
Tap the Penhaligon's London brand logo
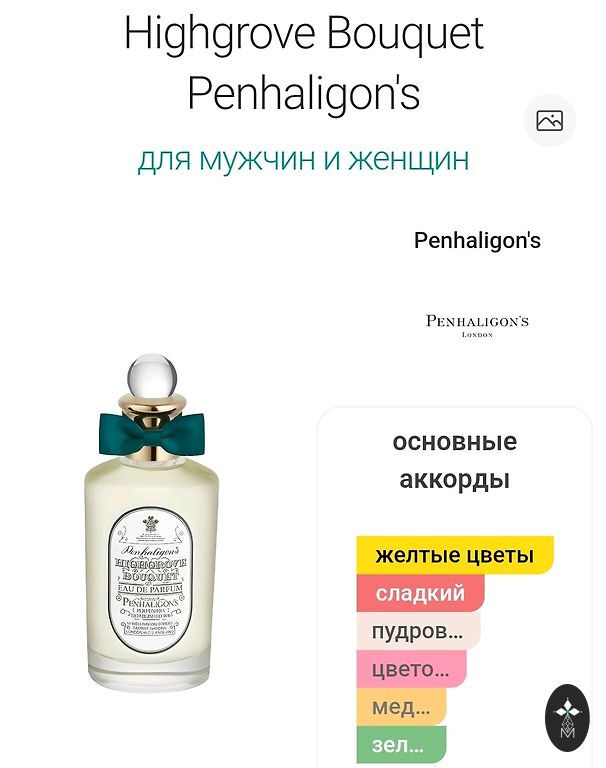(477, 326)
